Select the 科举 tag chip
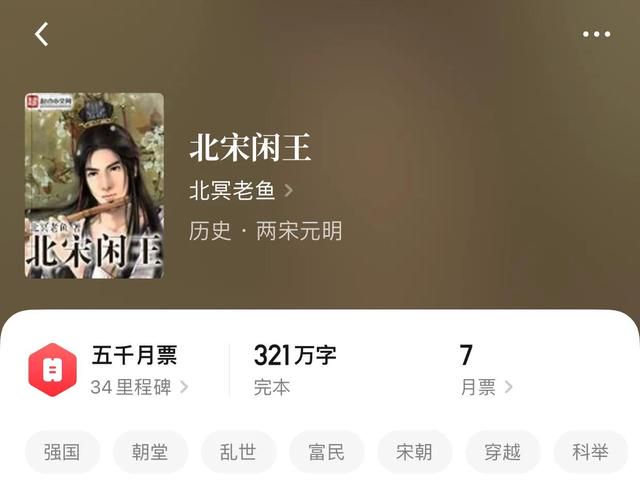Screen dimensions: 640x490 590,452
